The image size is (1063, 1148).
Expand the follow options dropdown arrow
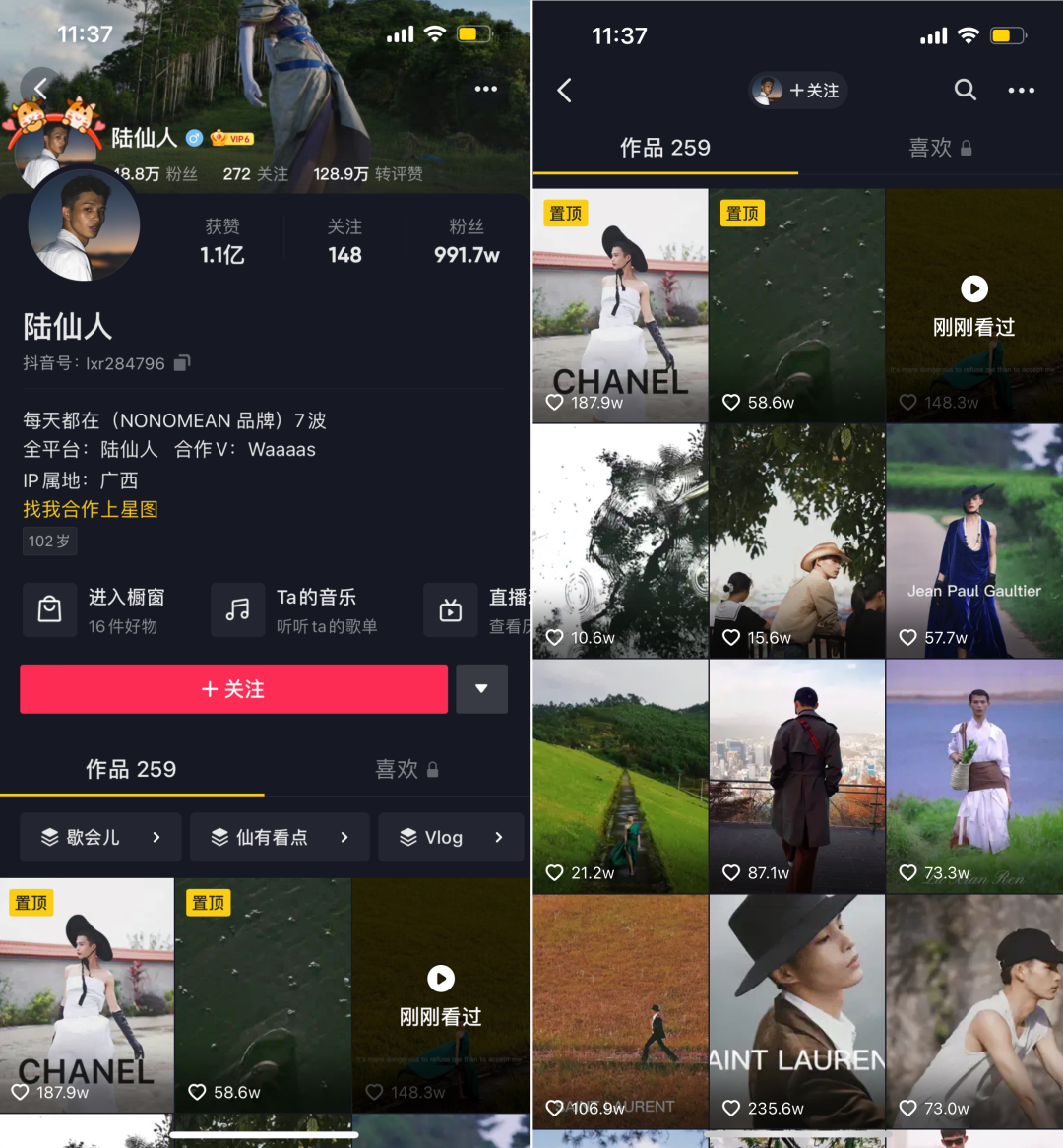click(x=481, y=689)
